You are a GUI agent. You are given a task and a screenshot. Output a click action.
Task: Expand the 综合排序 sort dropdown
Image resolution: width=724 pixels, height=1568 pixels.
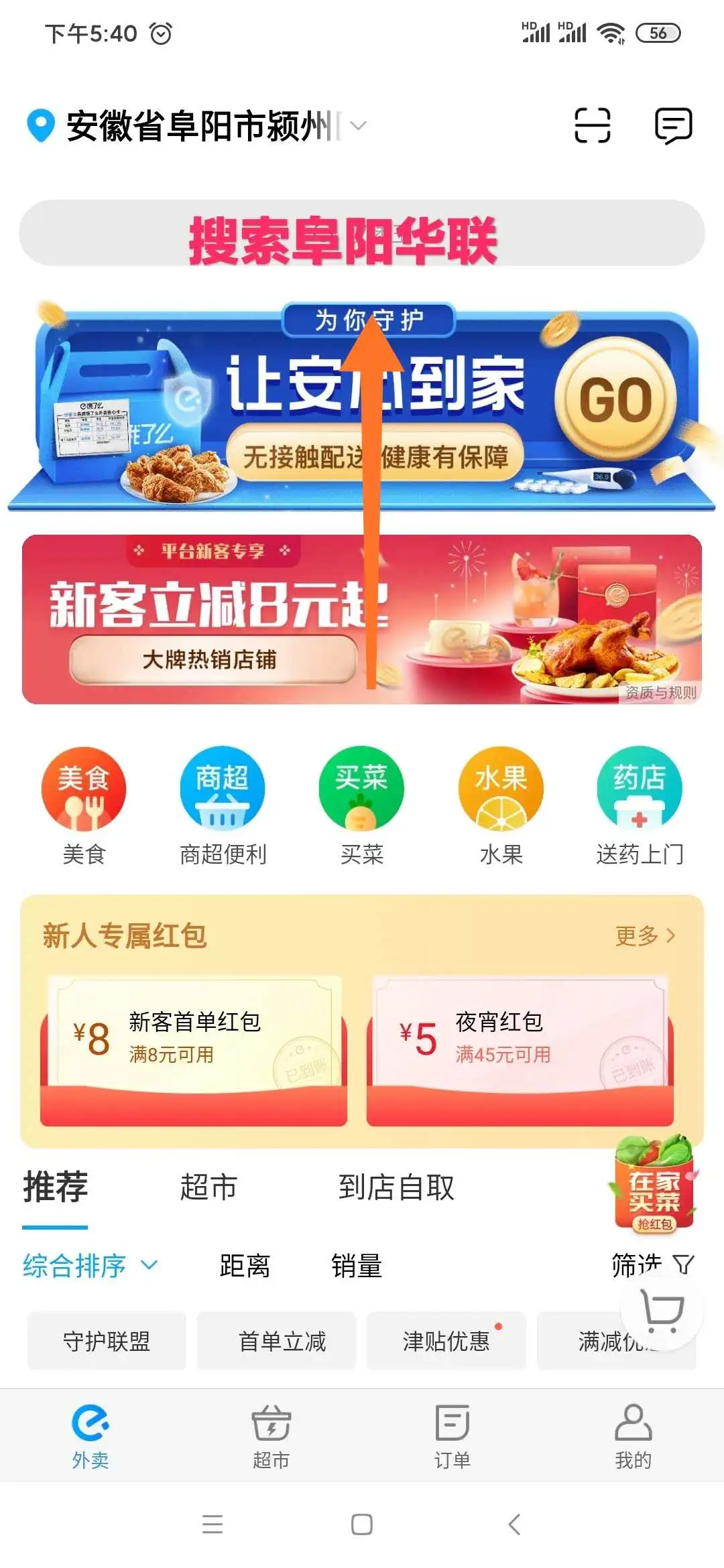click(90, 1266)
